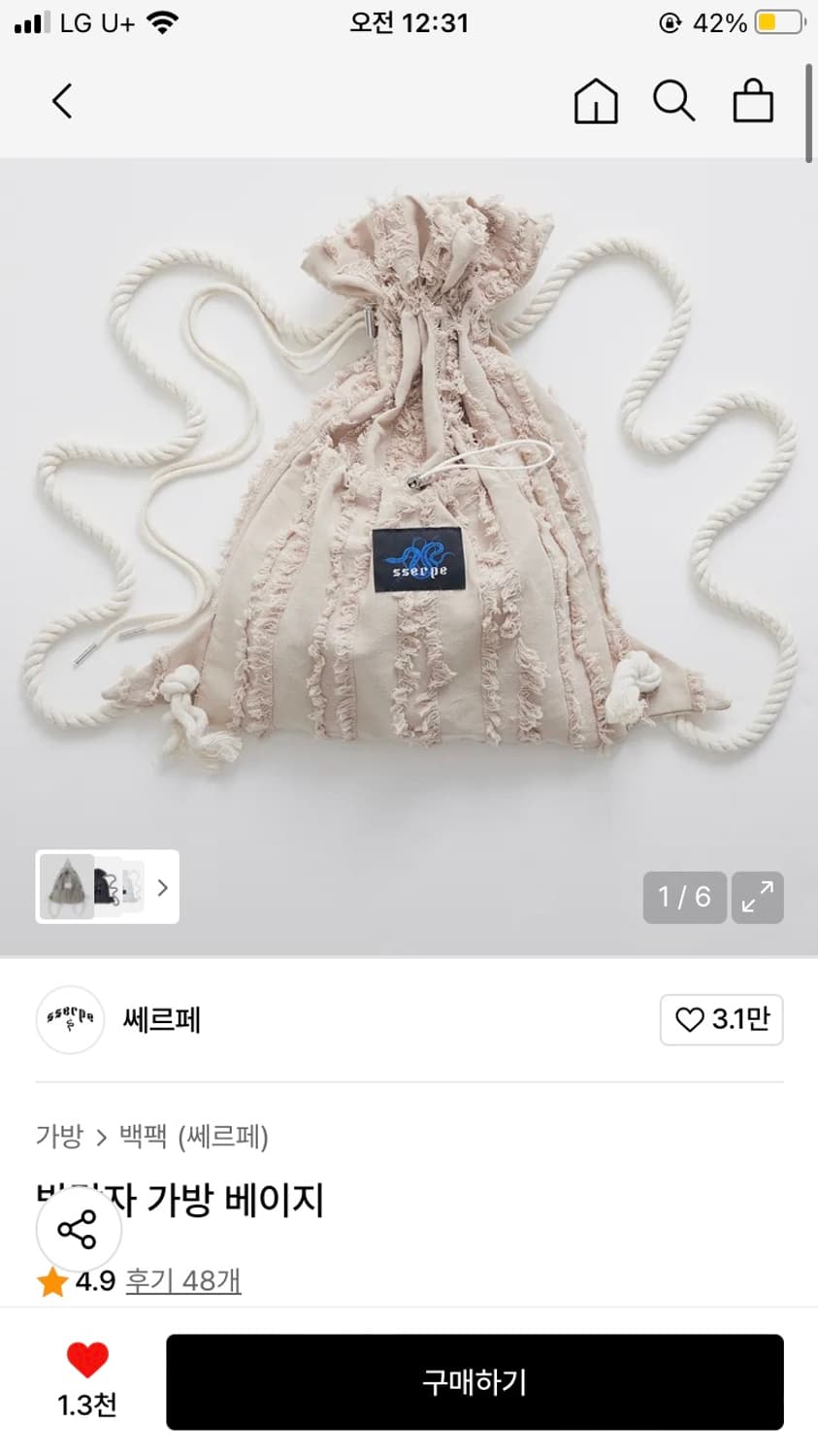Open the shopping bag icon
Viewport: 818px width, 1456px height.
click(x=752, y=101)
